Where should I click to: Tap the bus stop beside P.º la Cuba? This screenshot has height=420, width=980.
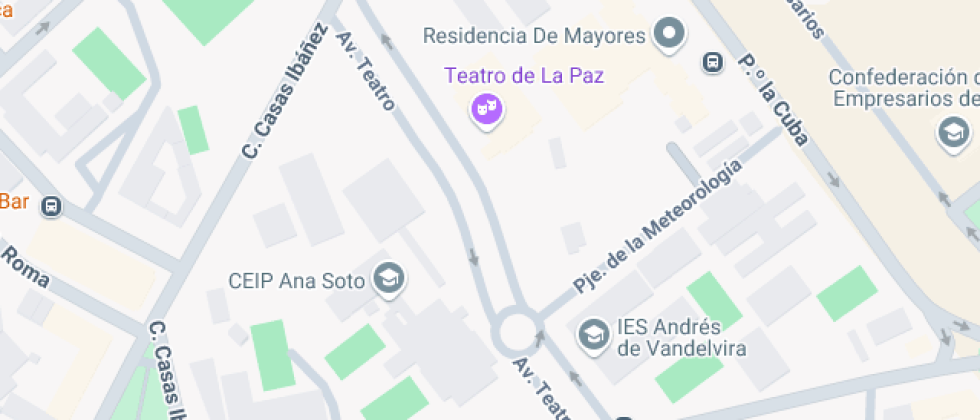click(x=713, y=62)
